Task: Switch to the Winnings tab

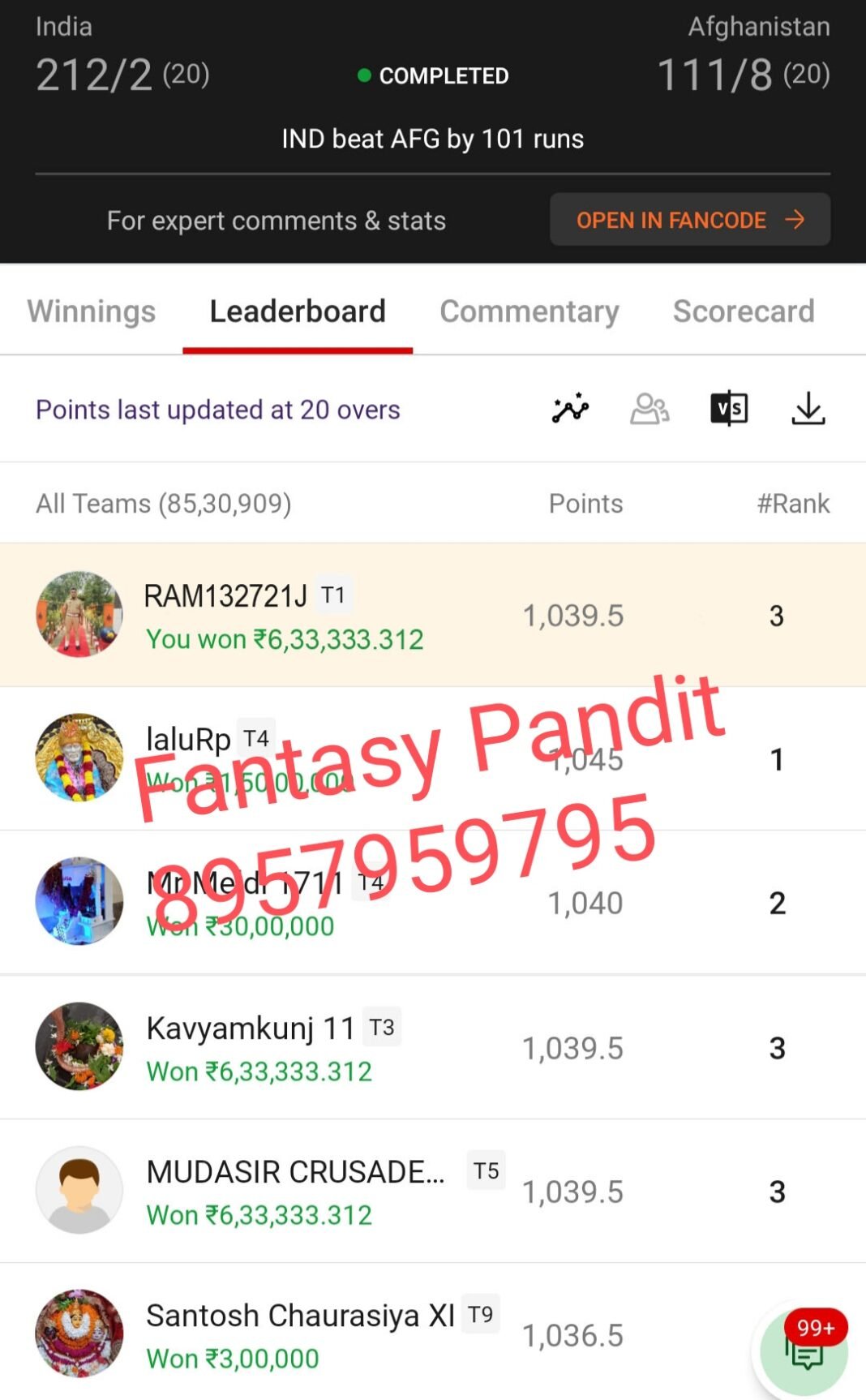Action: point(92,311)
